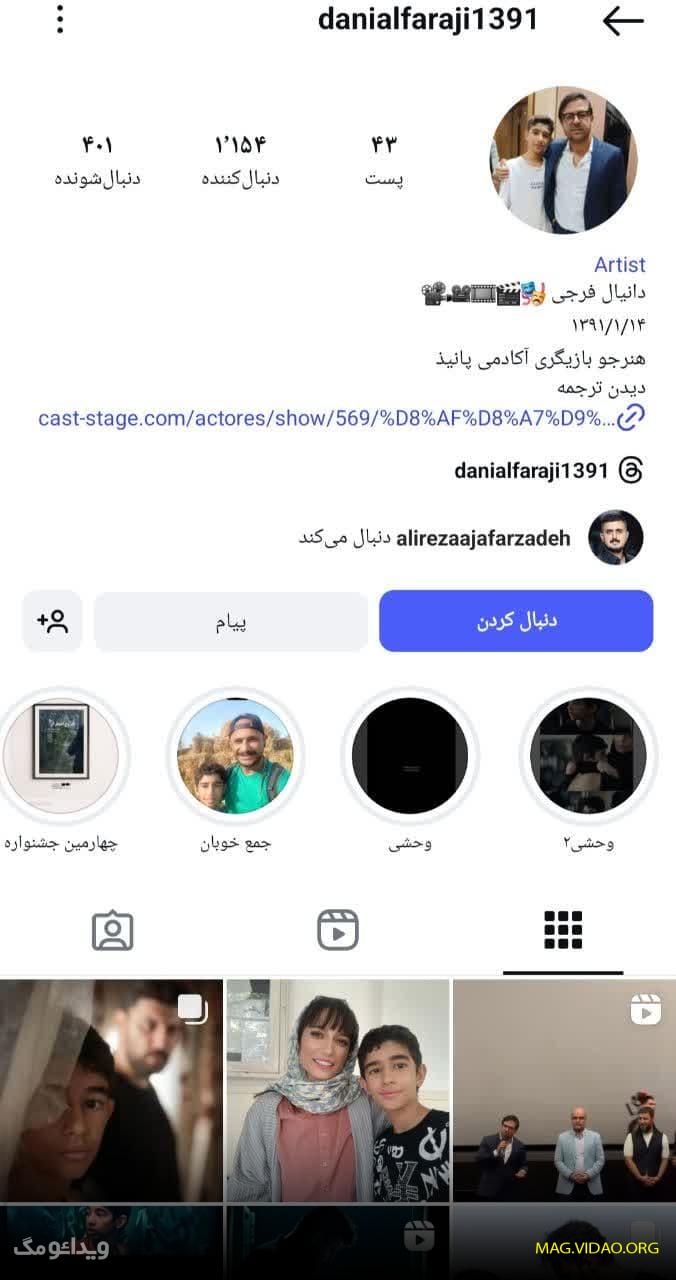Open the پیام message button

coord(231,622)
